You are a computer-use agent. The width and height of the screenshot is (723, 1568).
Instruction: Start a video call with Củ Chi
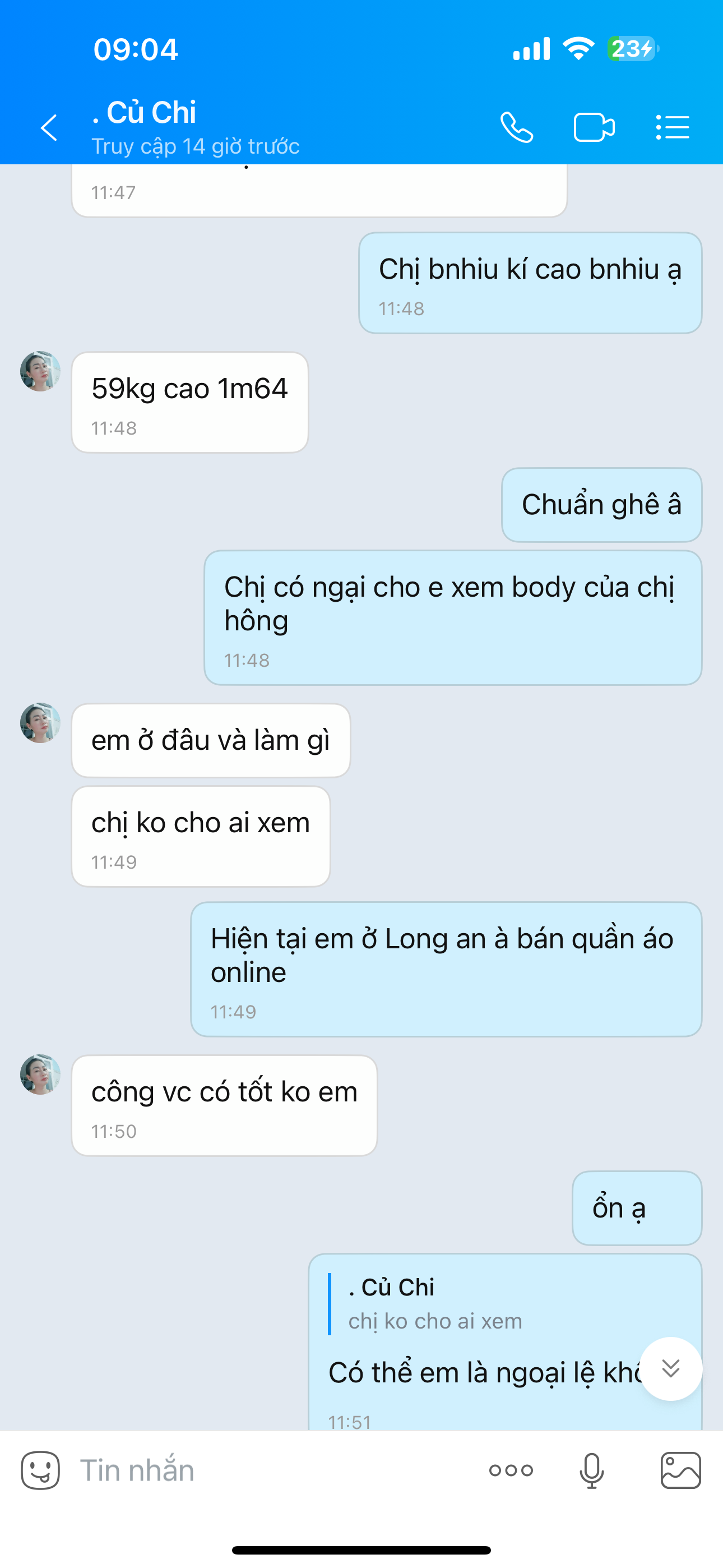tap(594, 128)
